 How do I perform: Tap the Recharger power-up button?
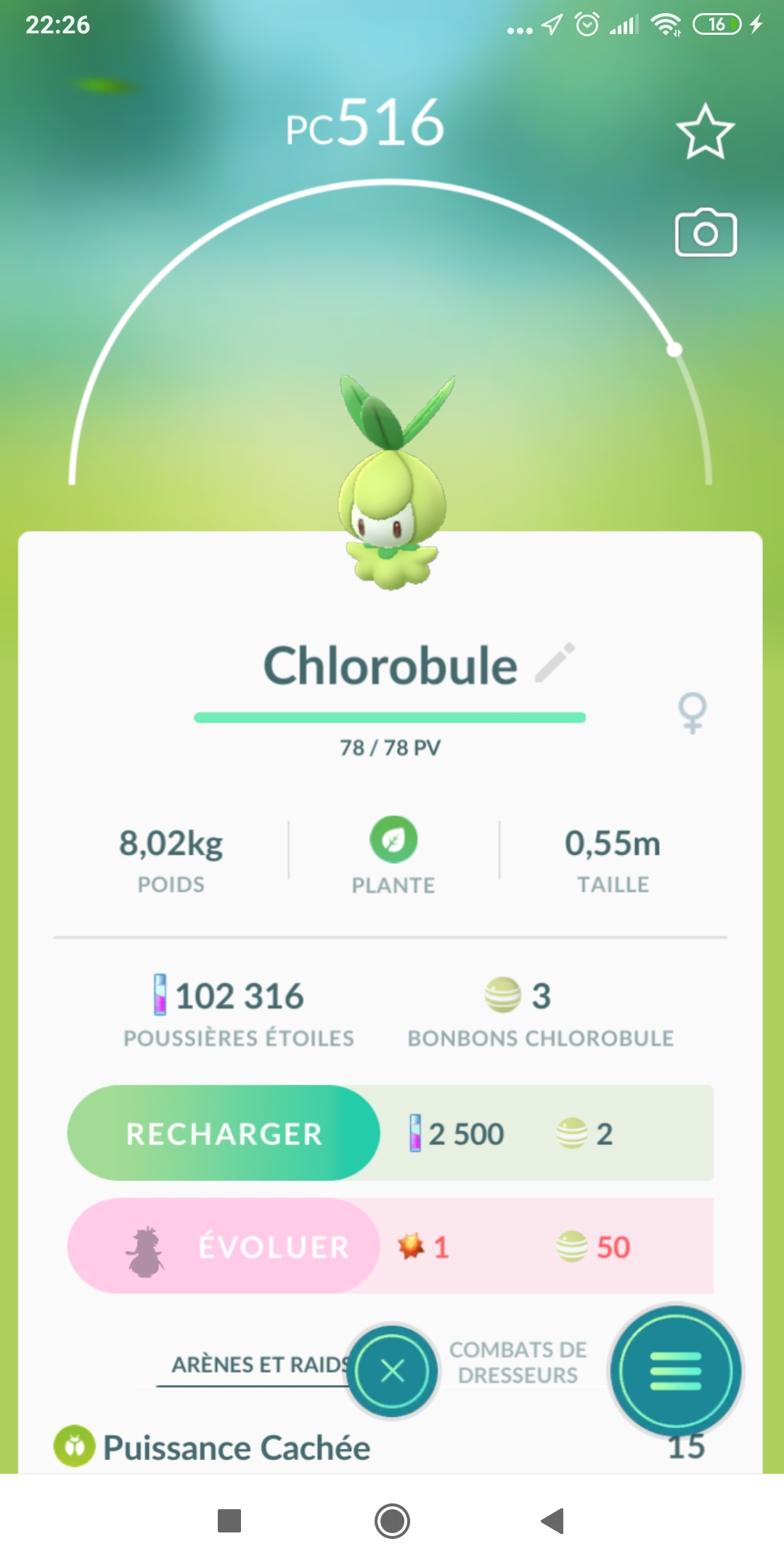pos(224,1133)
